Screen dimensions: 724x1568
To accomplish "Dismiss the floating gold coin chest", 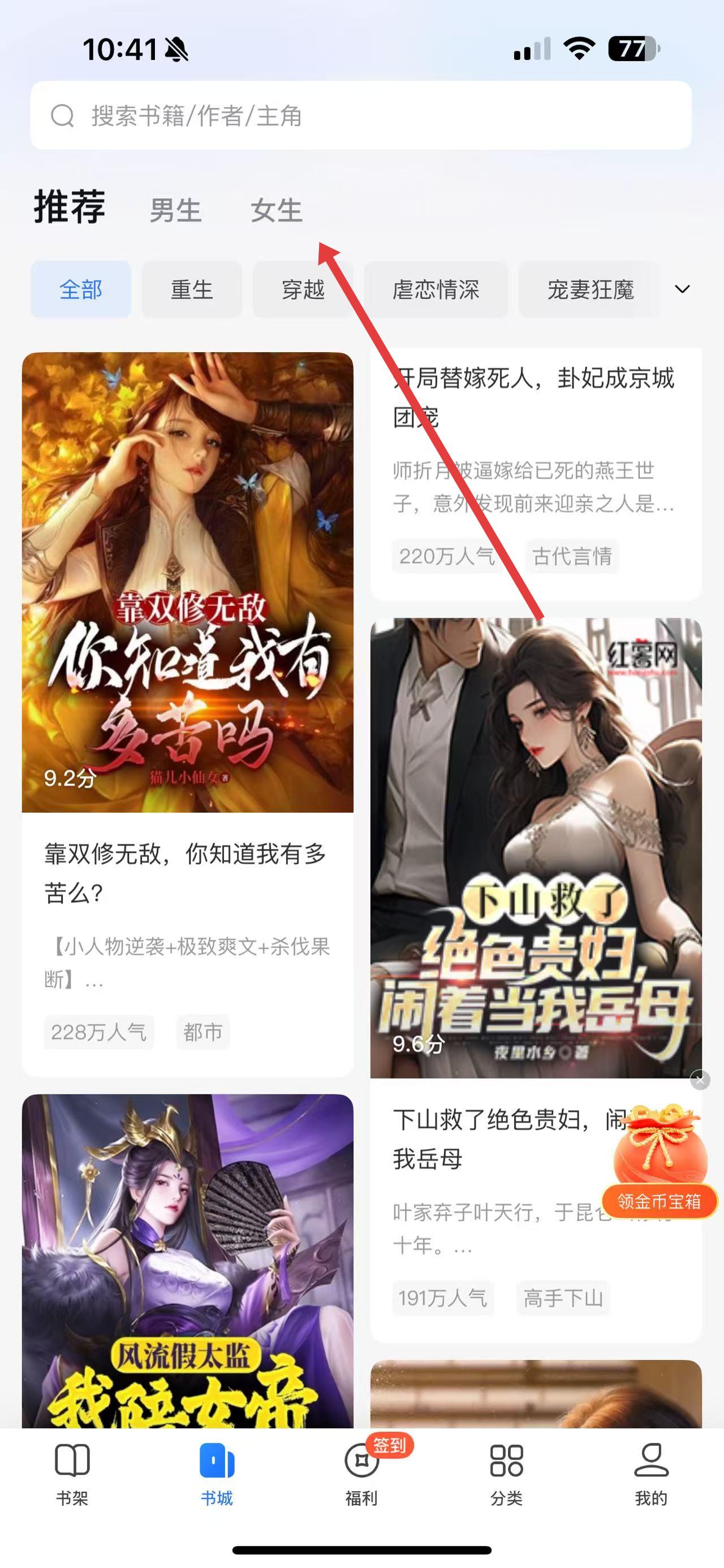I will [700, 1080].
